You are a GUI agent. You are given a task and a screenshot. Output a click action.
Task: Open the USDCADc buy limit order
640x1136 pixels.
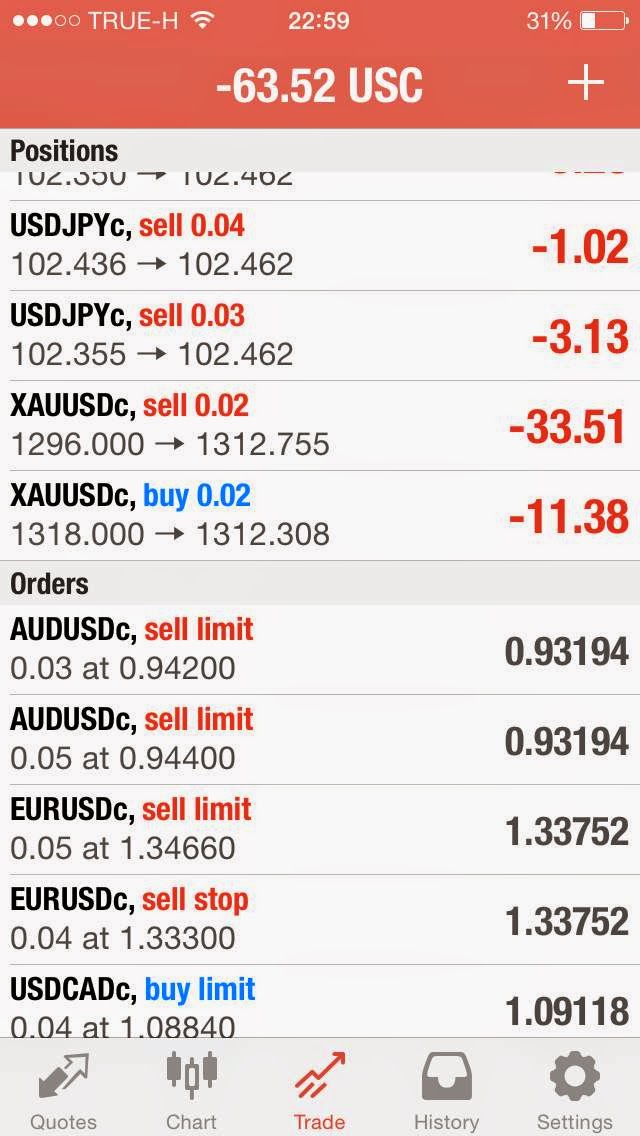(320, 1003)
